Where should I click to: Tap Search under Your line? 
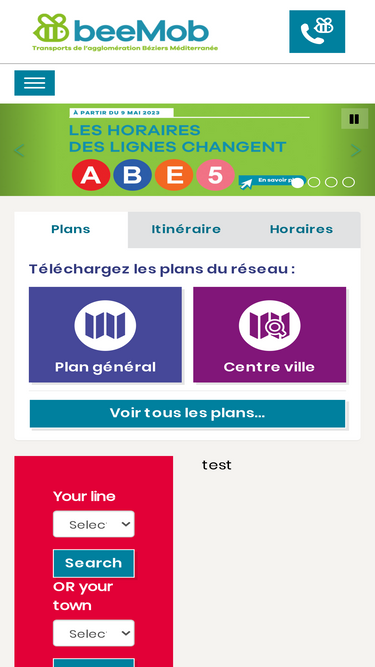tap(94, 563)
